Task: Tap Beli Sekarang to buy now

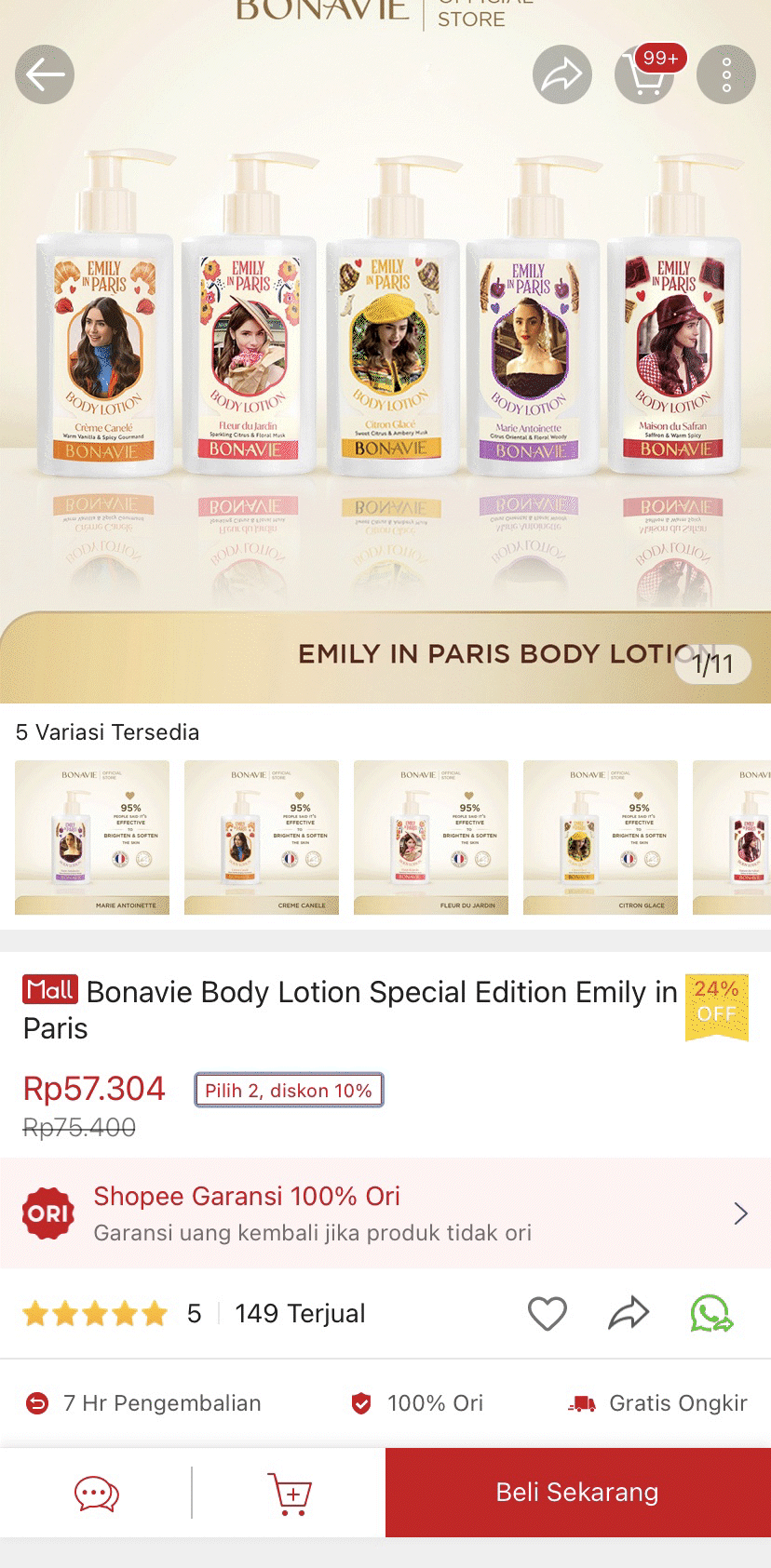Action: point(577,1493)
